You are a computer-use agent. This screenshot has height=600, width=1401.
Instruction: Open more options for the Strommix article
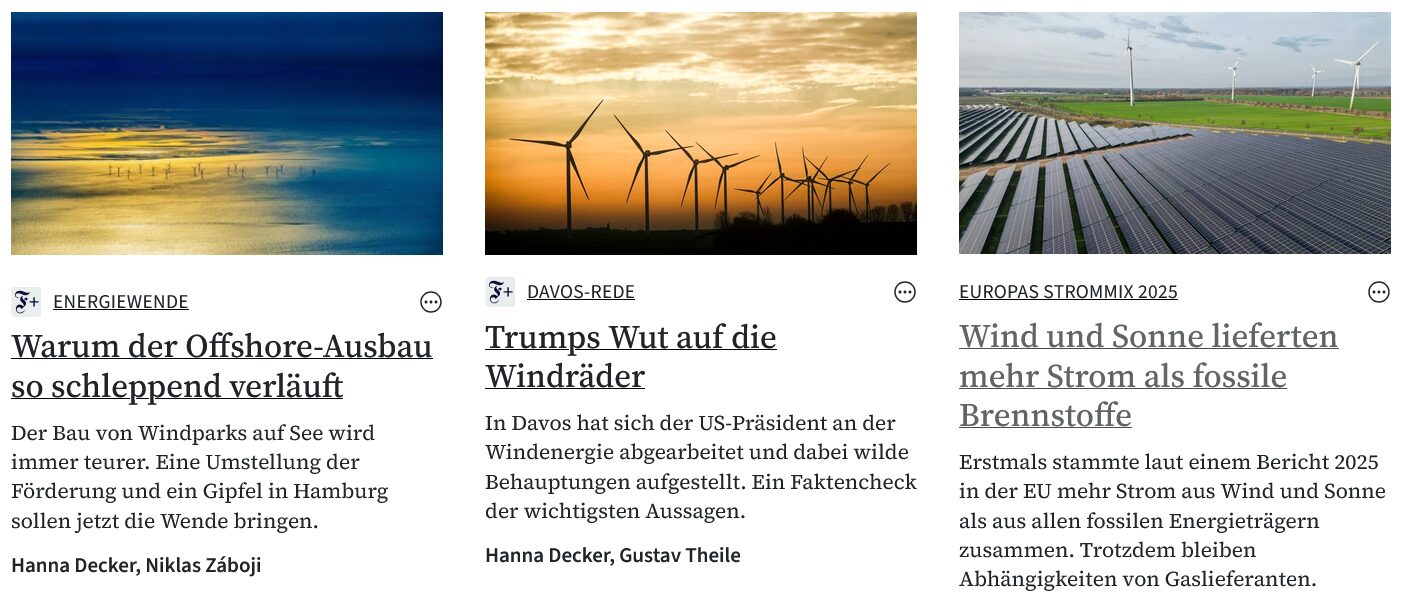tap(1379, 292)
